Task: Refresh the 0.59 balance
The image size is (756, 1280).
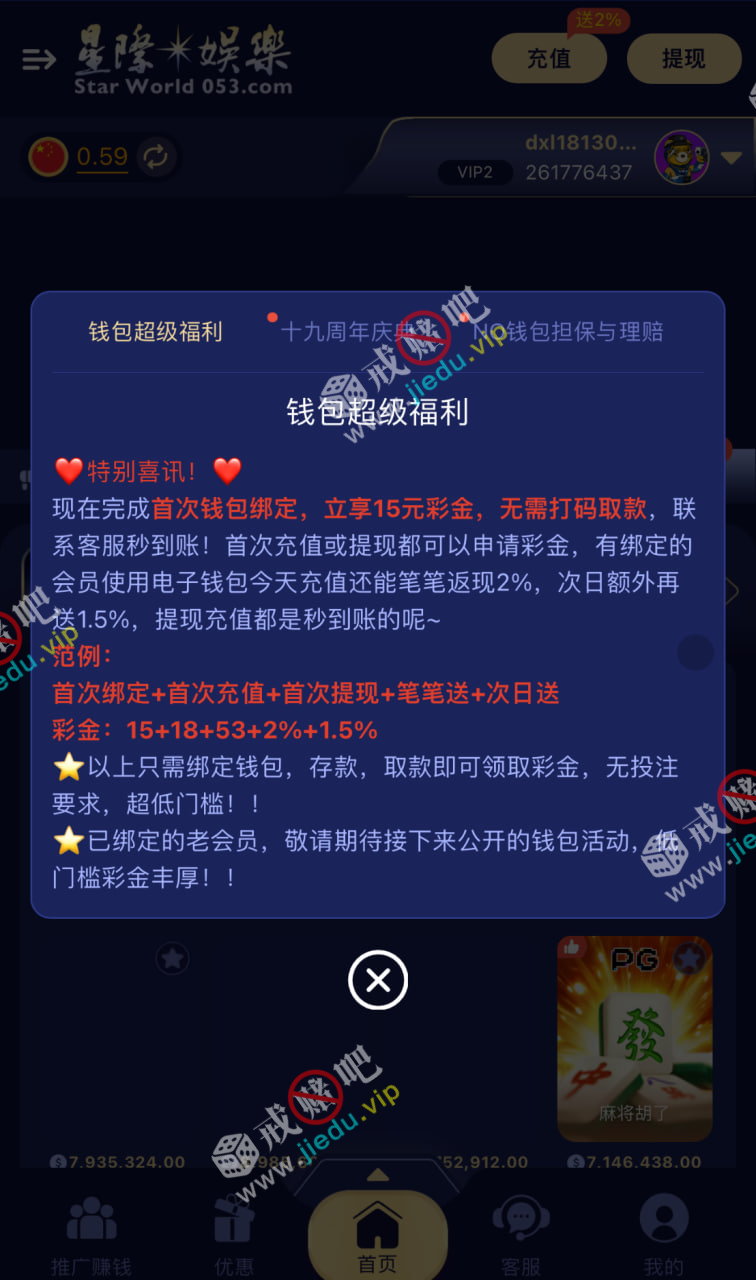Action: [156, 157]
